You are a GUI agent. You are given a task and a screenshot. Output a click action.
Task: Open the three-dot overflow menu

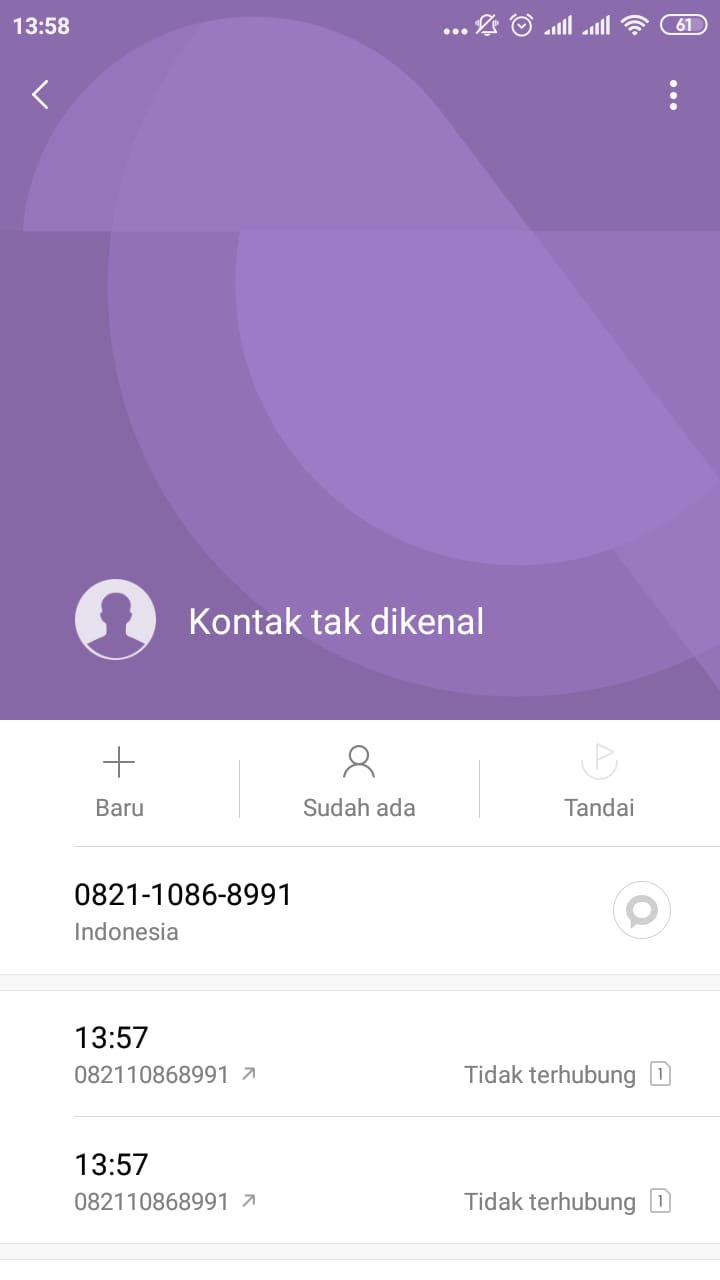673,95
